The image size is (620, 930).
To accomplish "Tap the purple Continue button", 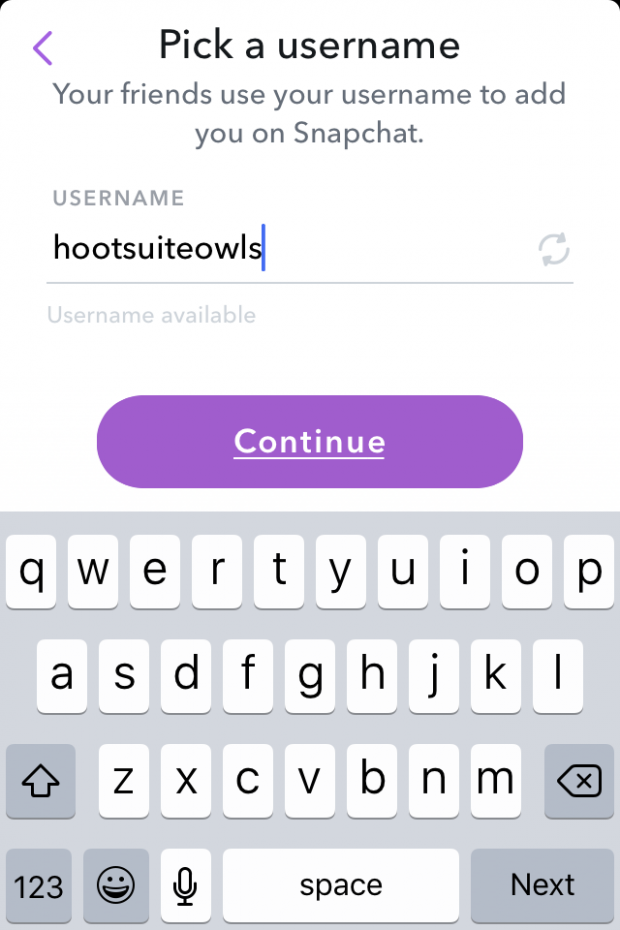I will click(309, 442).
